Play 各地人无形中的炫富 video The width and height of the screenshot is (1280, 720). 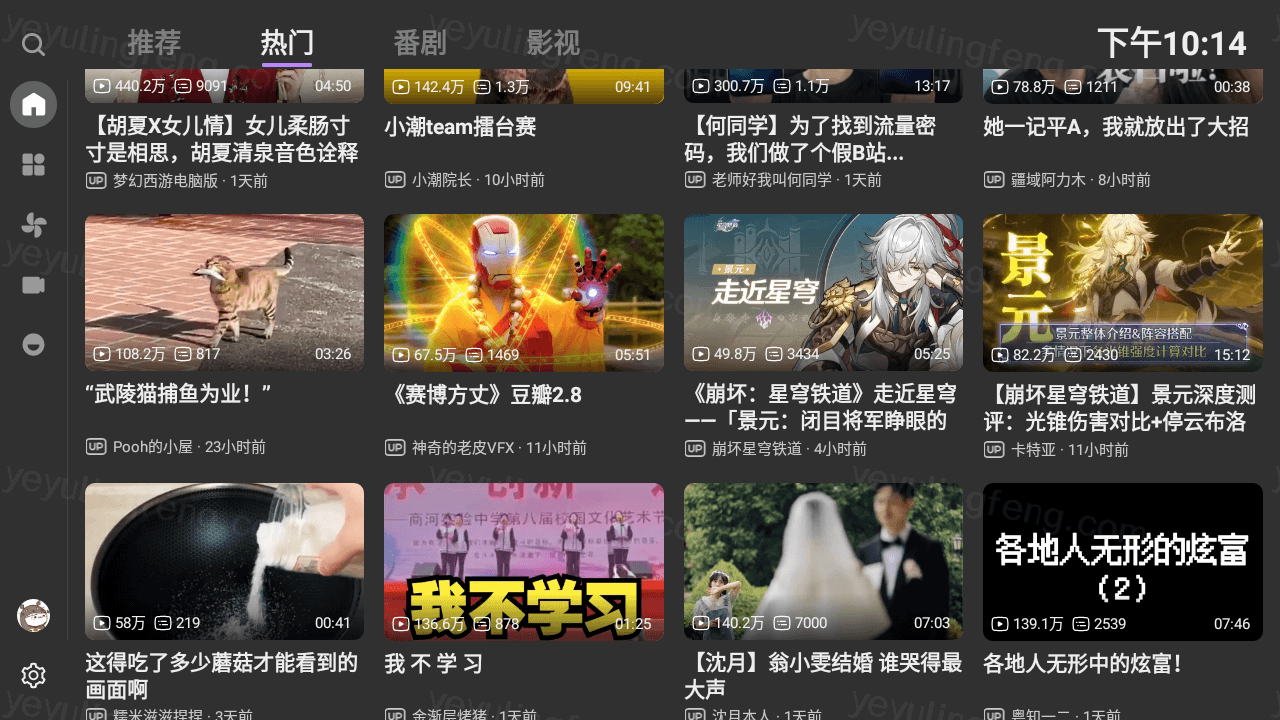tap(1122, 561)
